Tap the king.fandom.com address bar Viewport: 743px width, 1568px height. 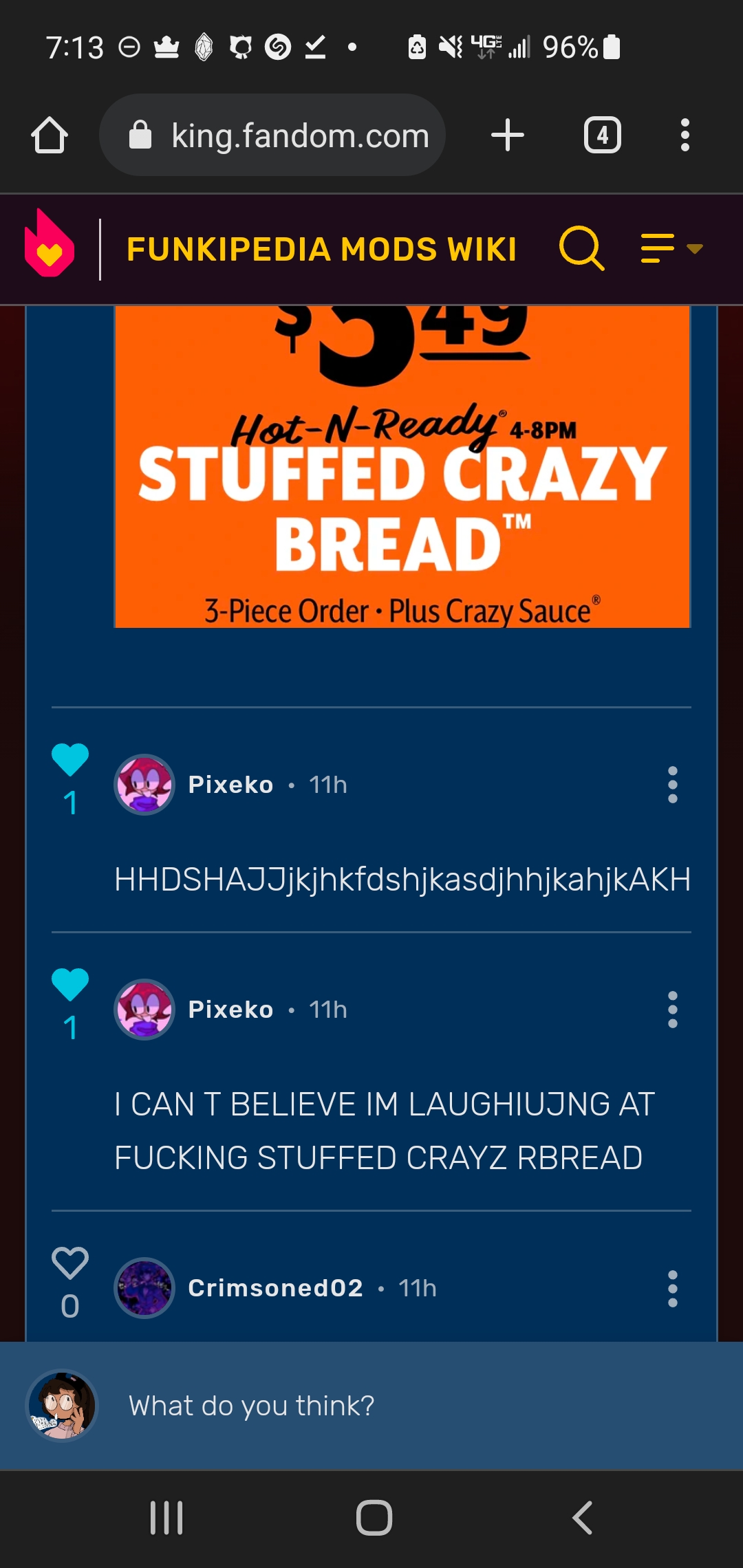272,135
